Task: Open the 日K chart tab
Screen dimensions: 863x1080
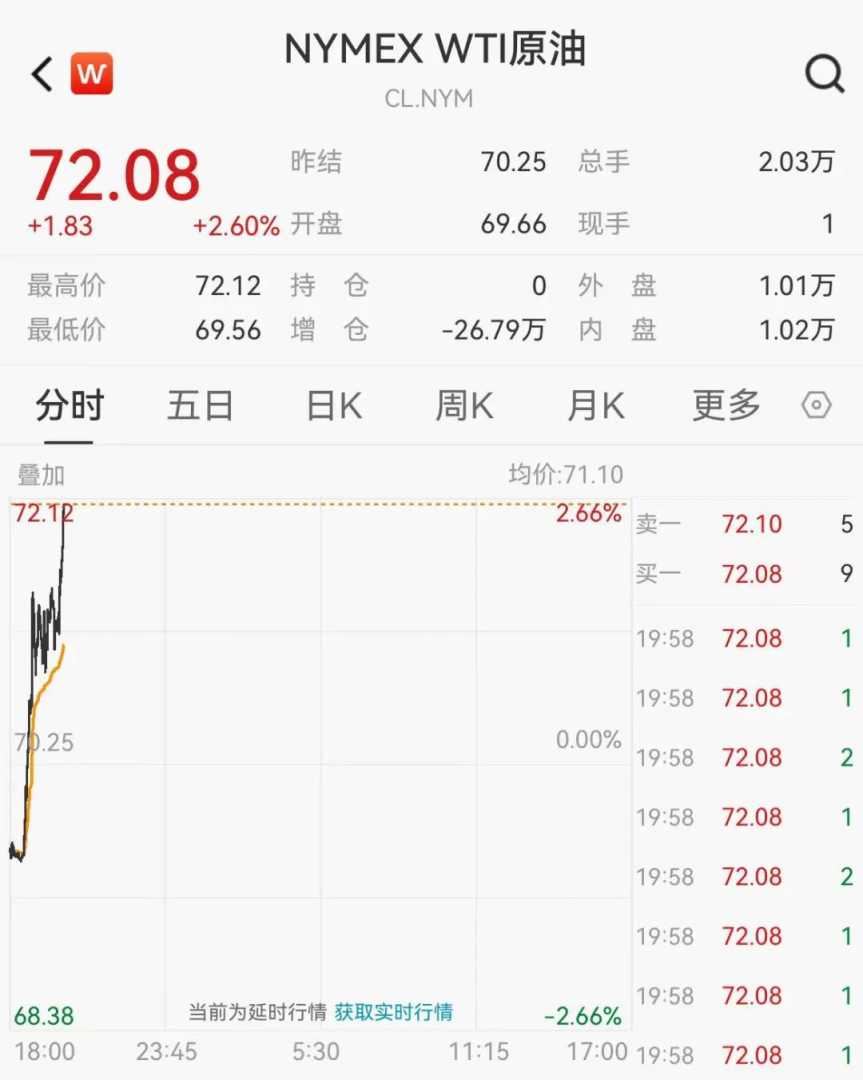Action: click(334, 406)
